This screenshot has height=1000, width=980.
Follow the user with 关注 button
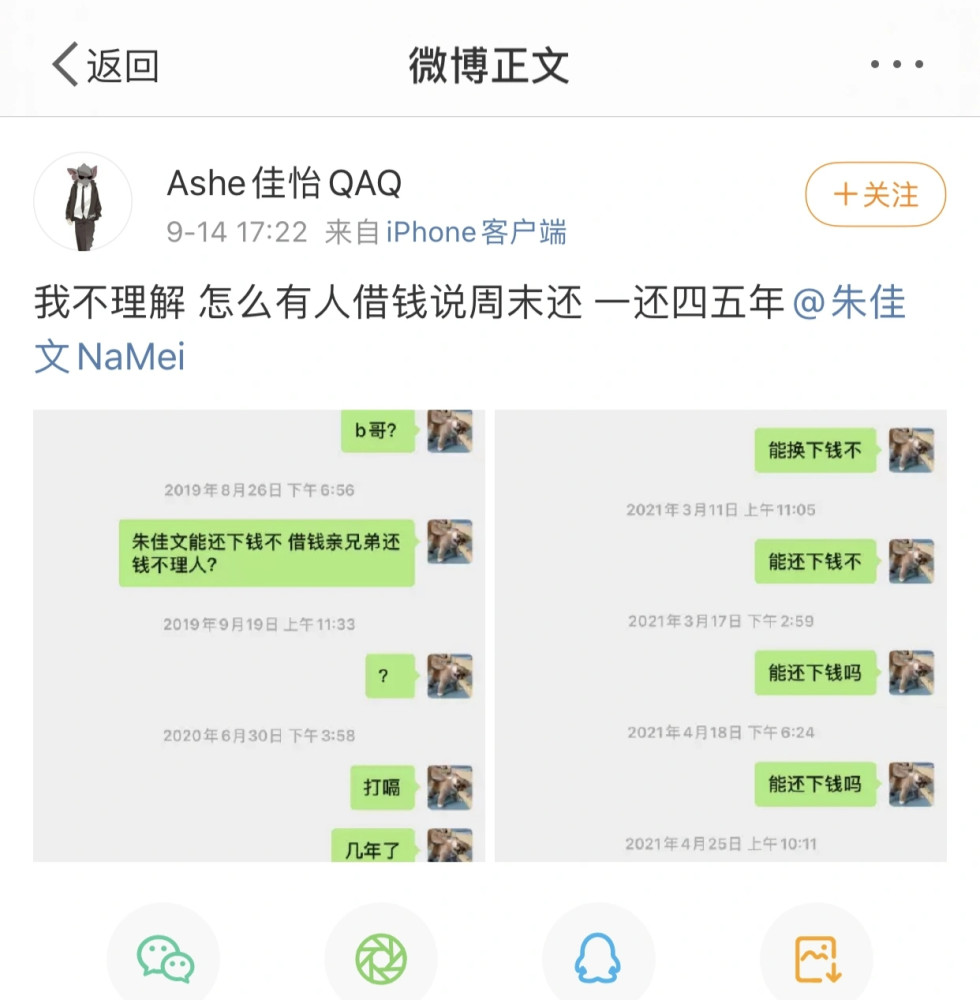point(875,195)
